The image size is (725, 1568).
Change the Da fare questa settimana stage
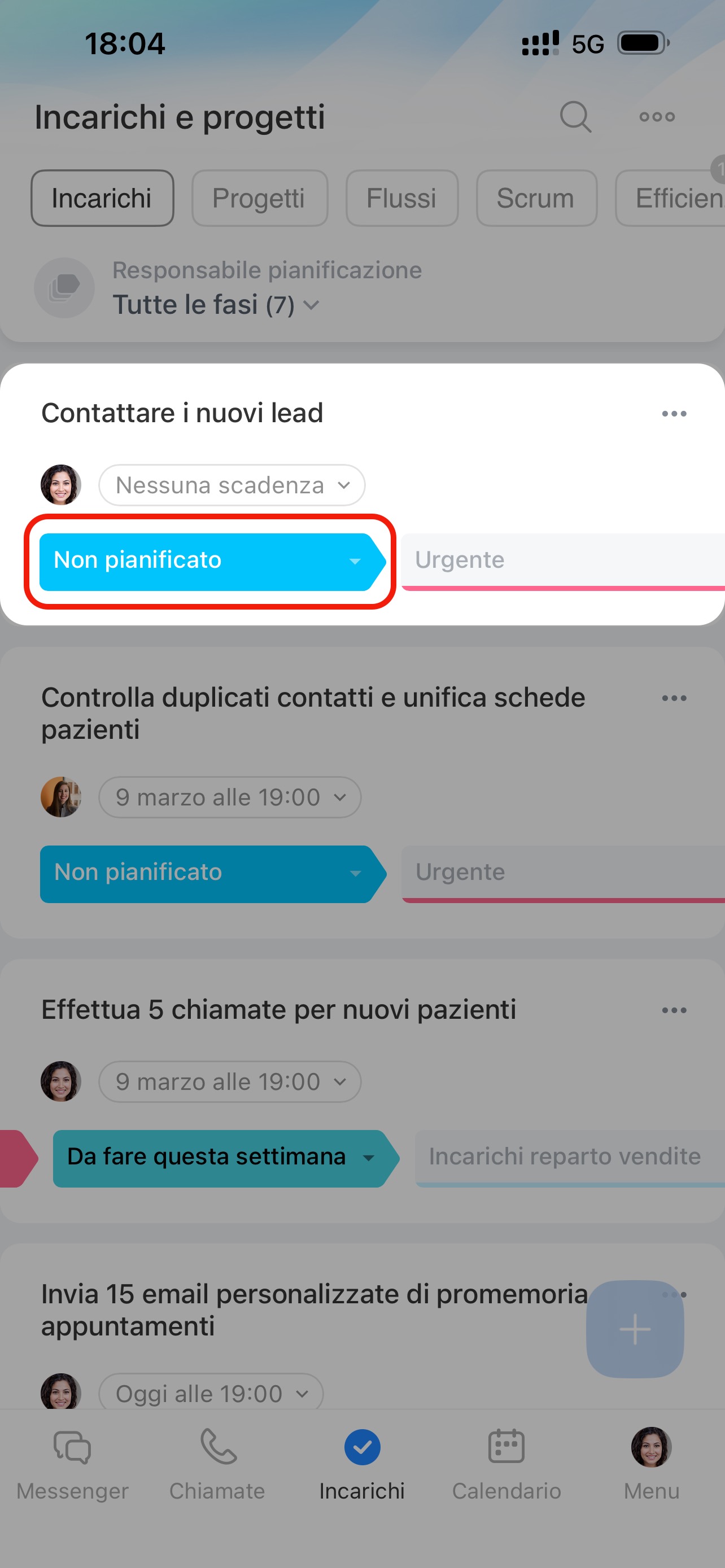(222, 1157)
